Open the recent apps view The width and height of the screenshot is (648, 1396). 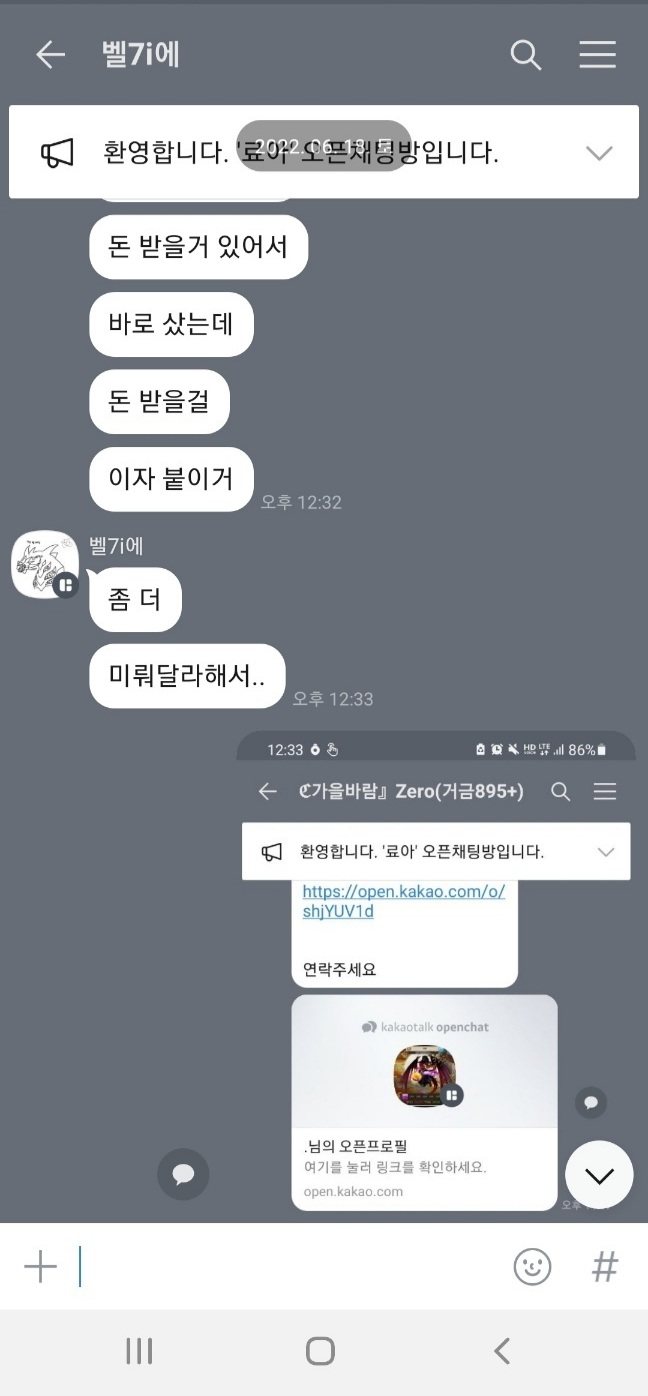click(139, 1352)
